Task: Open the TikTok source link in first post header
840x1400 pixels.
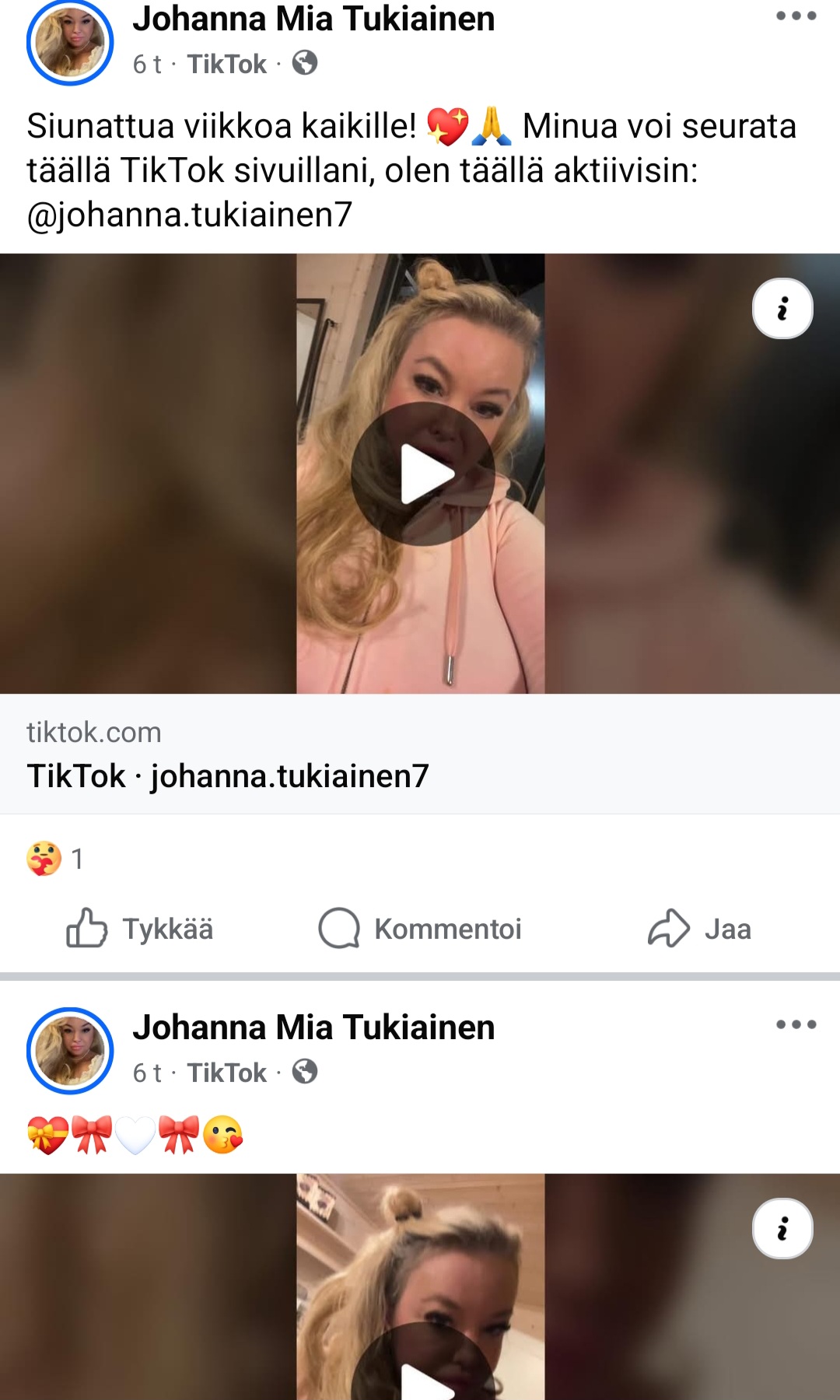Action: (226, 64)
